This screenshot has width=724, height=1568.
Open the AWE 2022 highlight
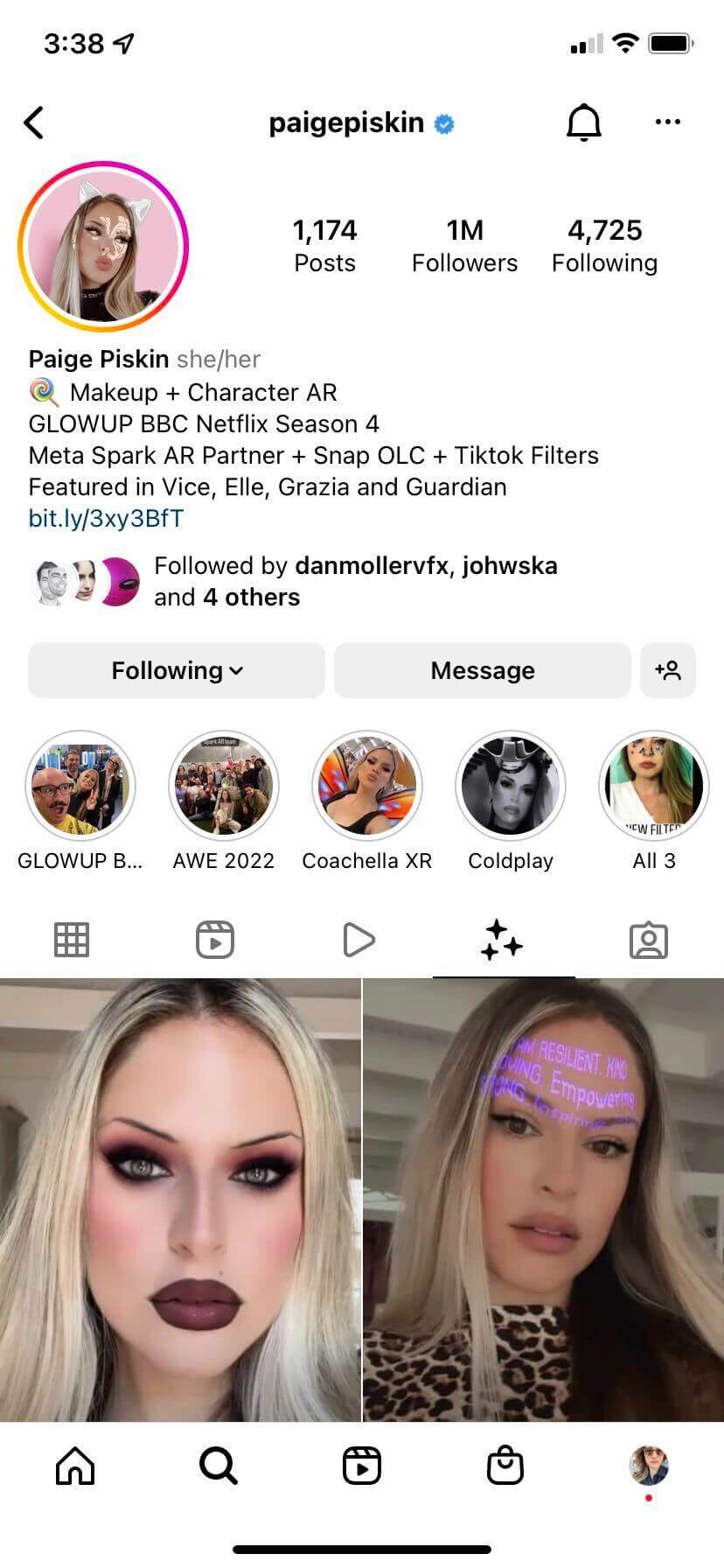point(224,786)
